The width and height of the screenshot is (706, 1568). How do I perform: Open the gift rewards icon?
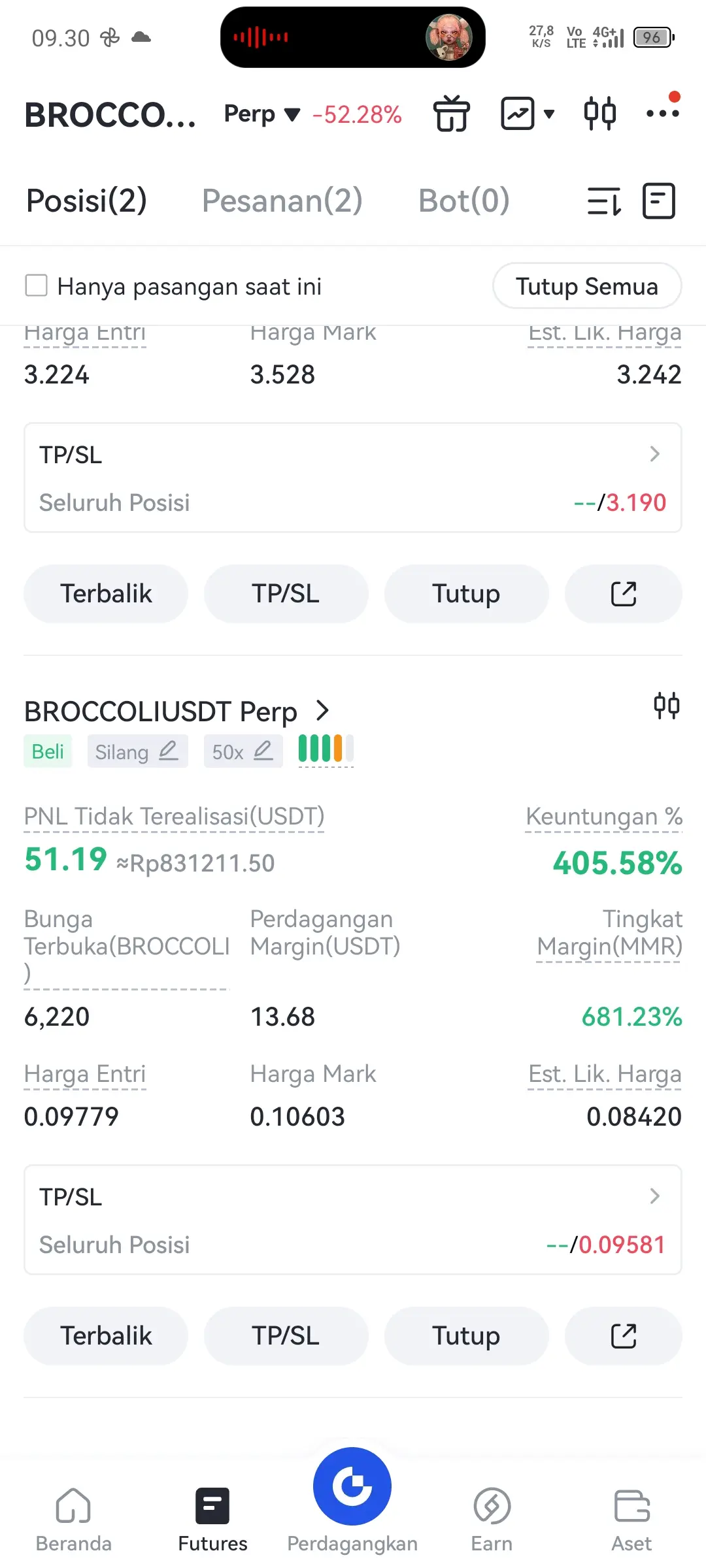[452, 114]
